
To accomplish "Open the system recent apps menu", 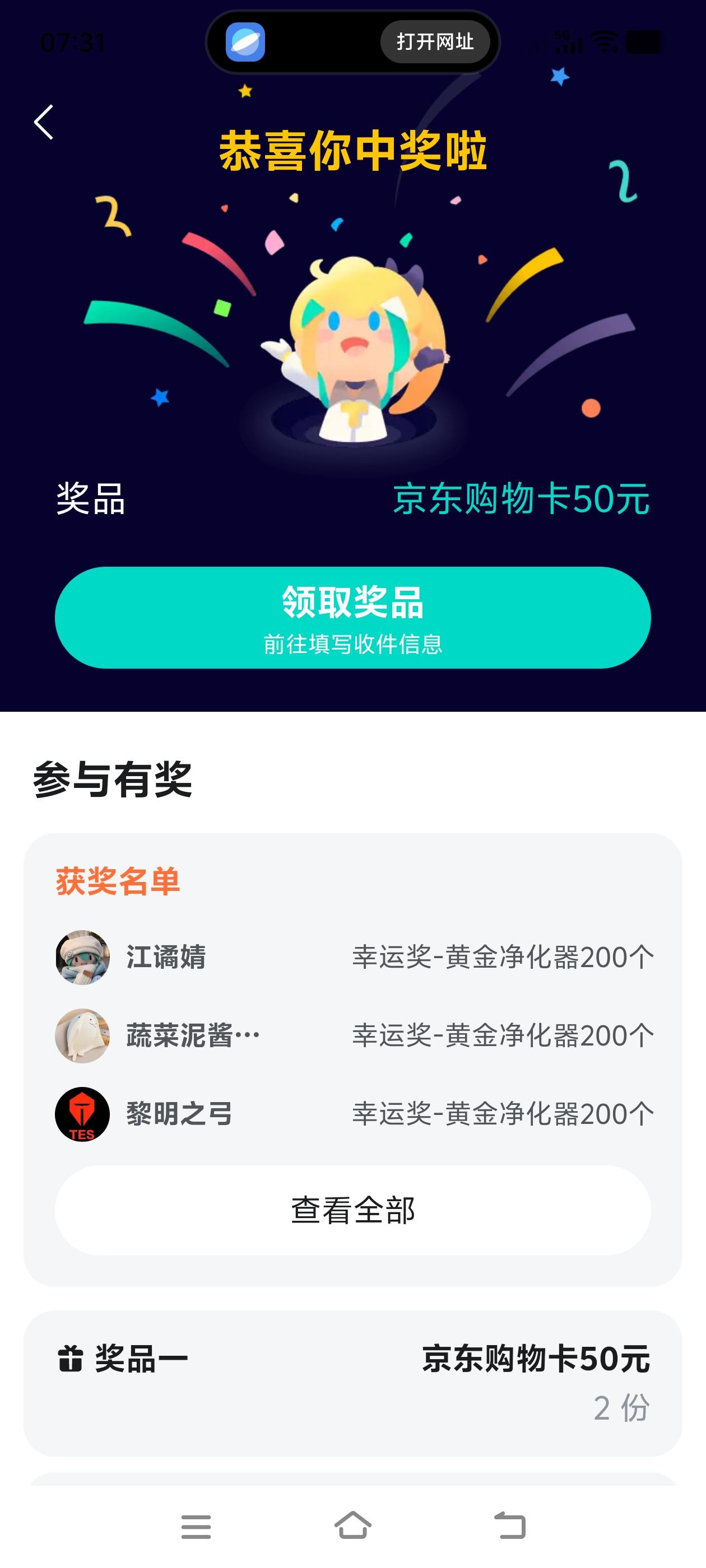I will click(196, 1527).
